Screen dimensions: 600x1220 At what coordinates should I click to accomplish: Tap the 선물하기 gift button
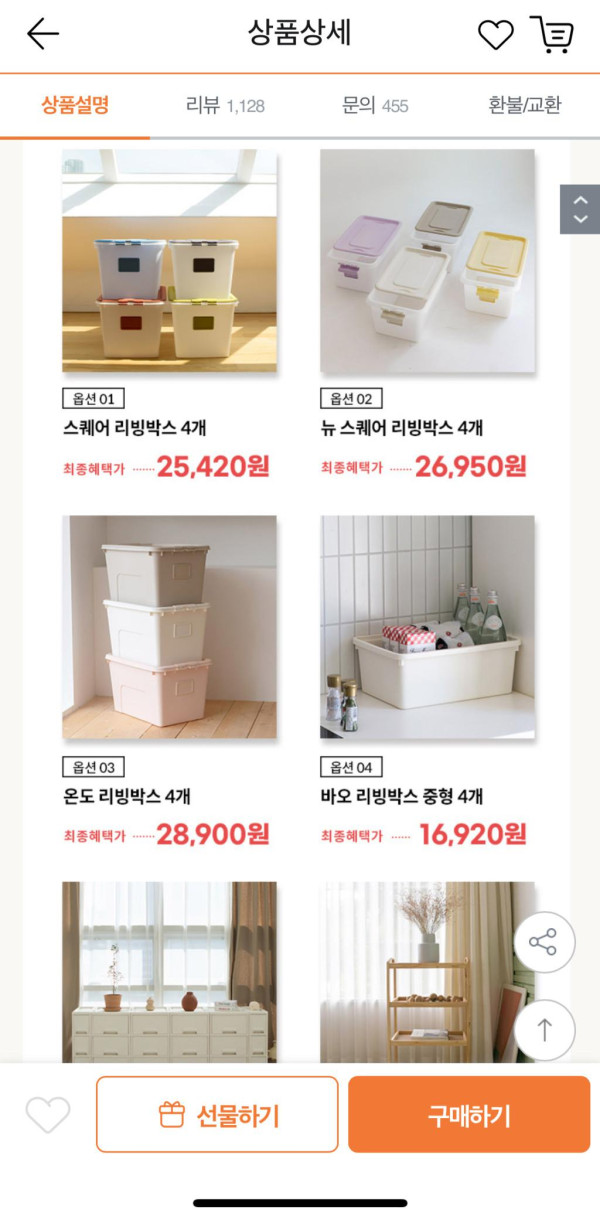217,1114
